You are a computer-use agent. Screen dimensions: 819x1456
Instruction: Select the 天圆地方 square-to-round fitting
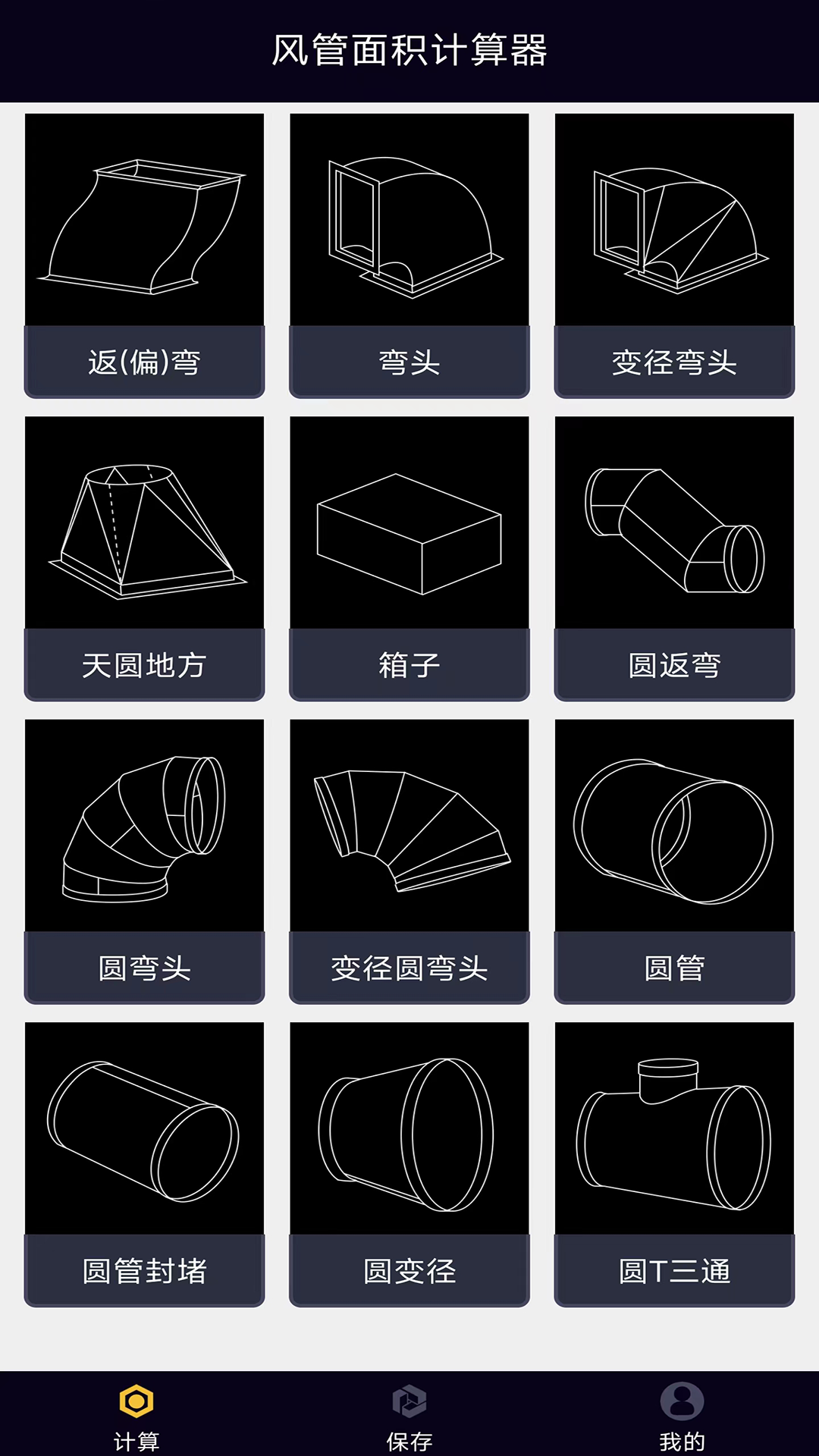click(143, 557)
